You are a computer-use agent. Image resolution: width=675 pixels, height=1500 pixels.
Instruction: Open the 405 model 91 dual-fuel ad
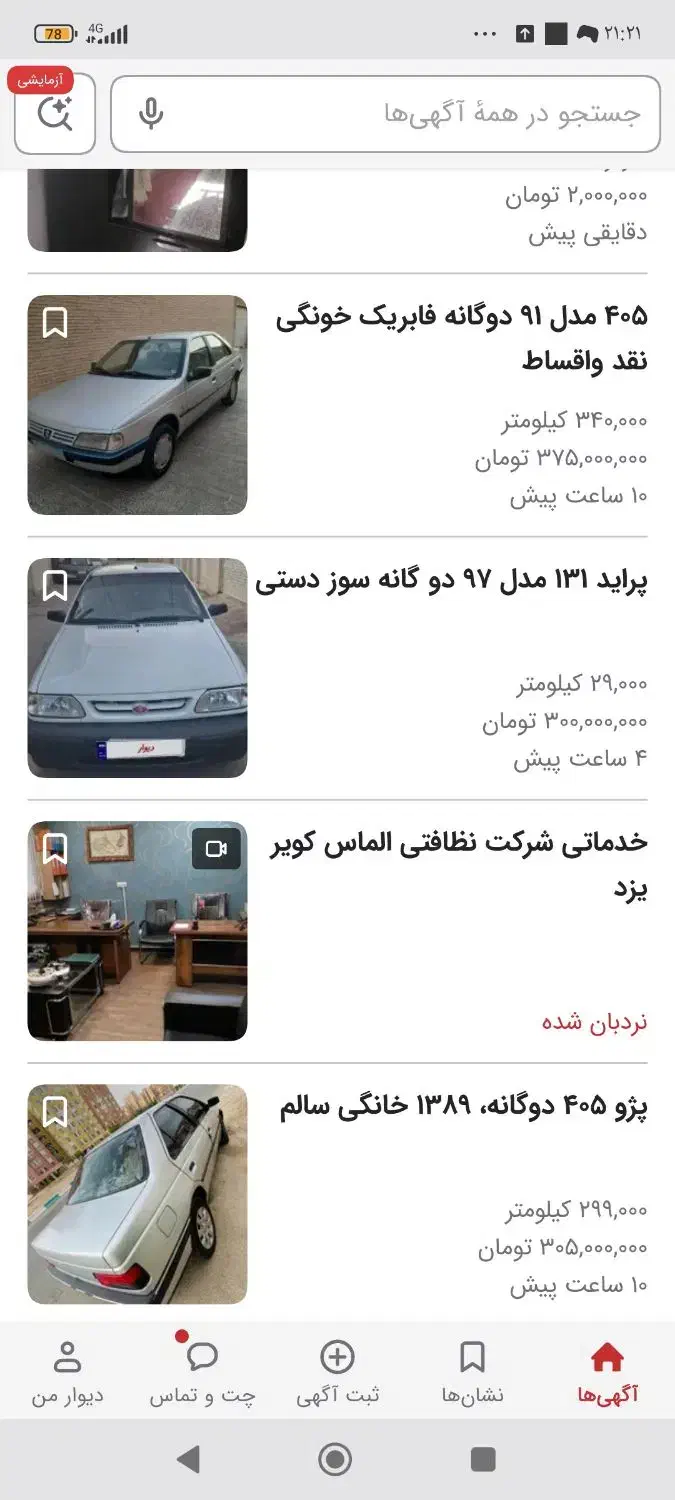460,338
